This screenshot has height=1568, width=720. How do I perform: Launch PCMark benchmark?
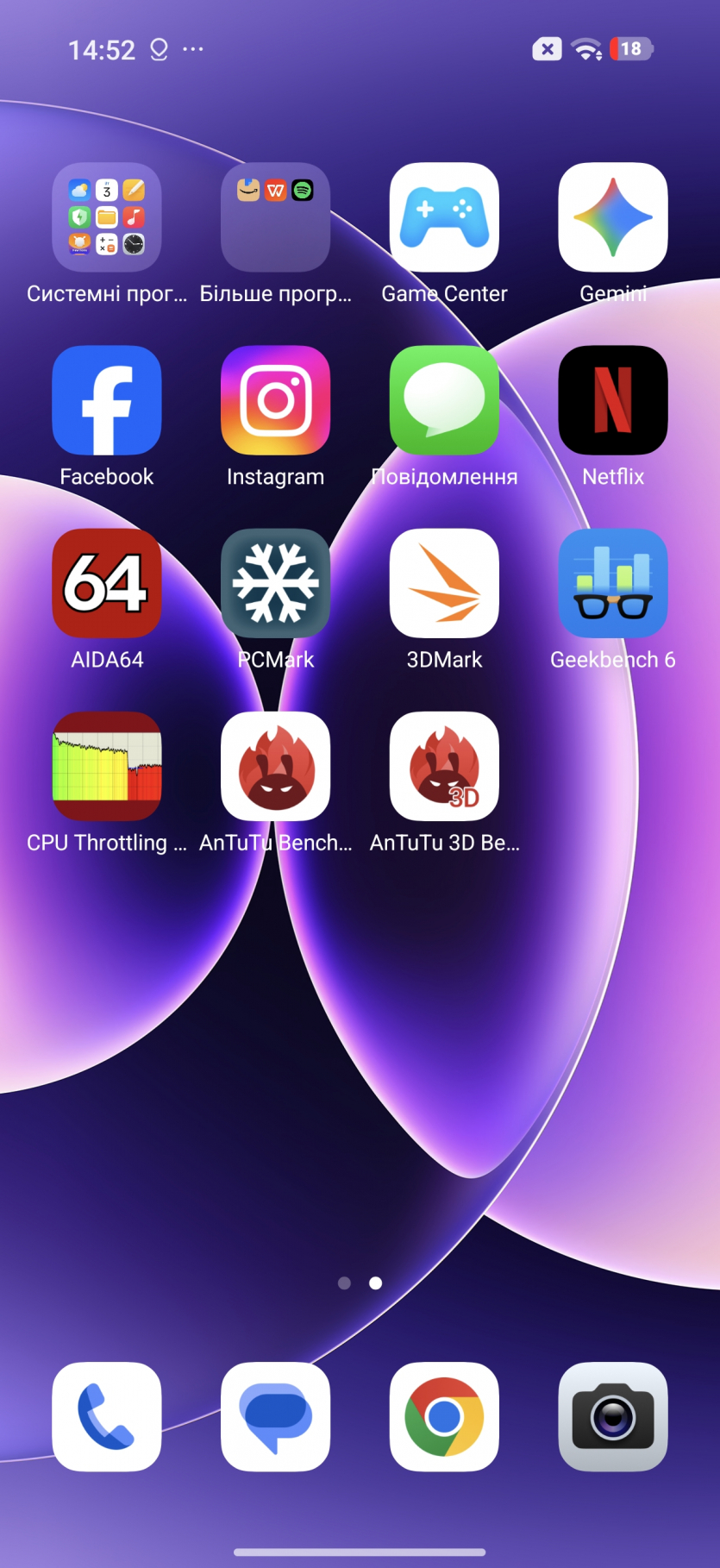[x=275, y=583]
